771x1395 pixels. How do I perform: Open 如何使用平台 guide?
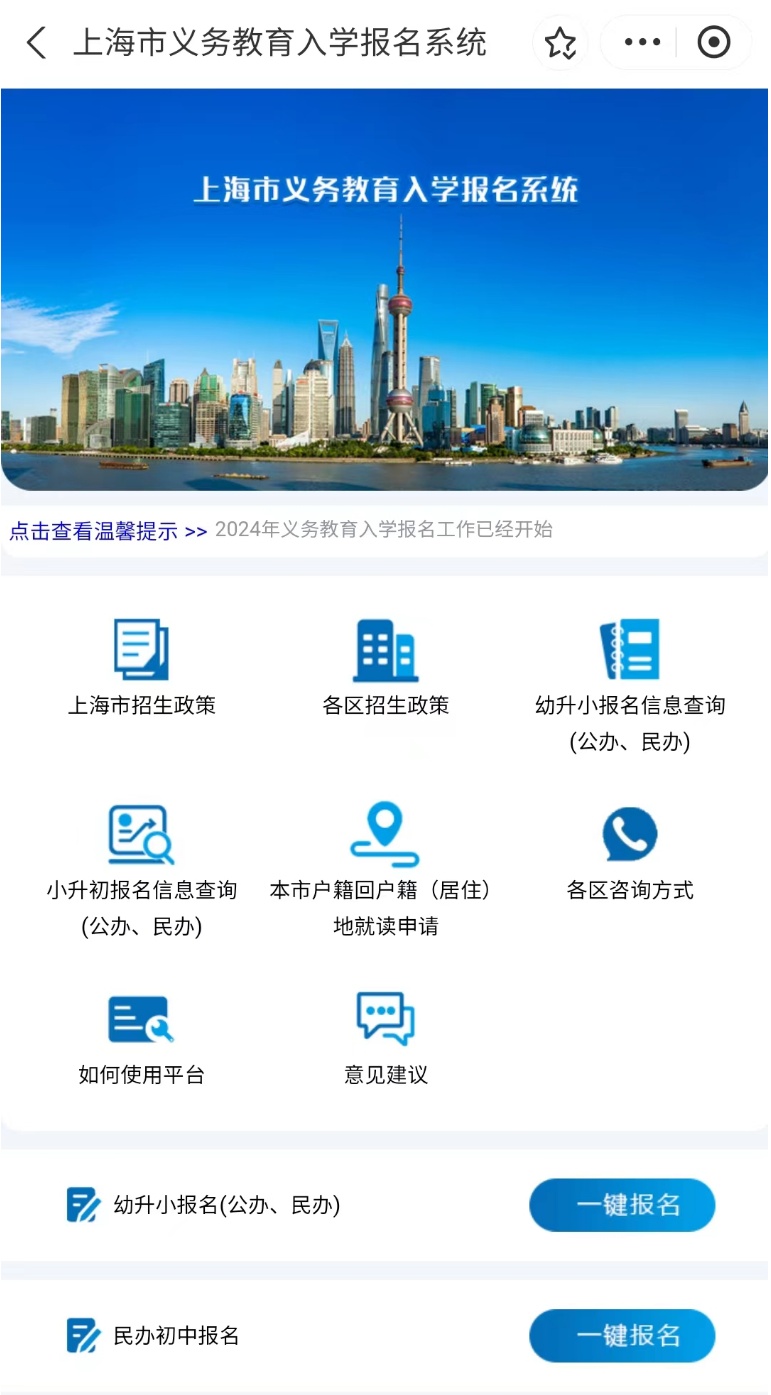(x=141, y=1035)
